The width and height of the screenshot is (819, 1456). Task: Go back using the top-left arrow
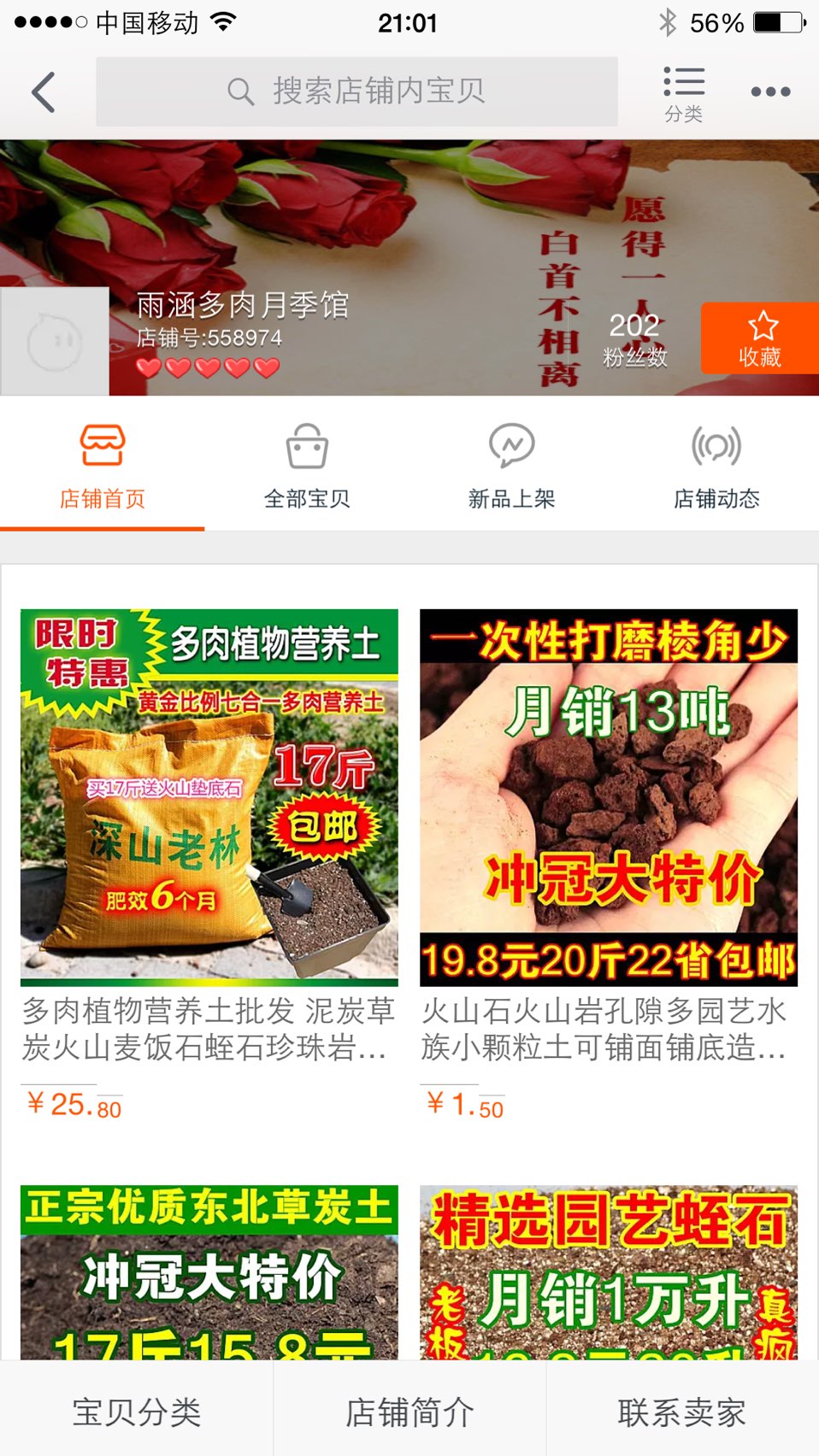pos(44,91)
